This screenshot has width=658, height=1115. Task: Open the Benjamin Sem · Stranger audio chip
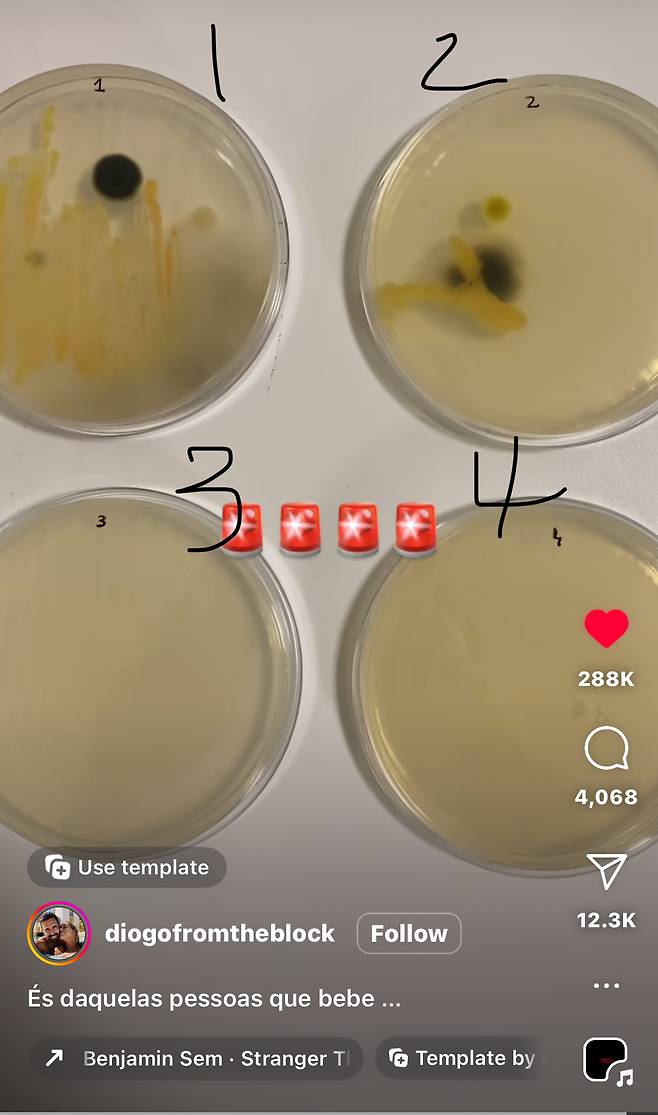click(195, 1058)
